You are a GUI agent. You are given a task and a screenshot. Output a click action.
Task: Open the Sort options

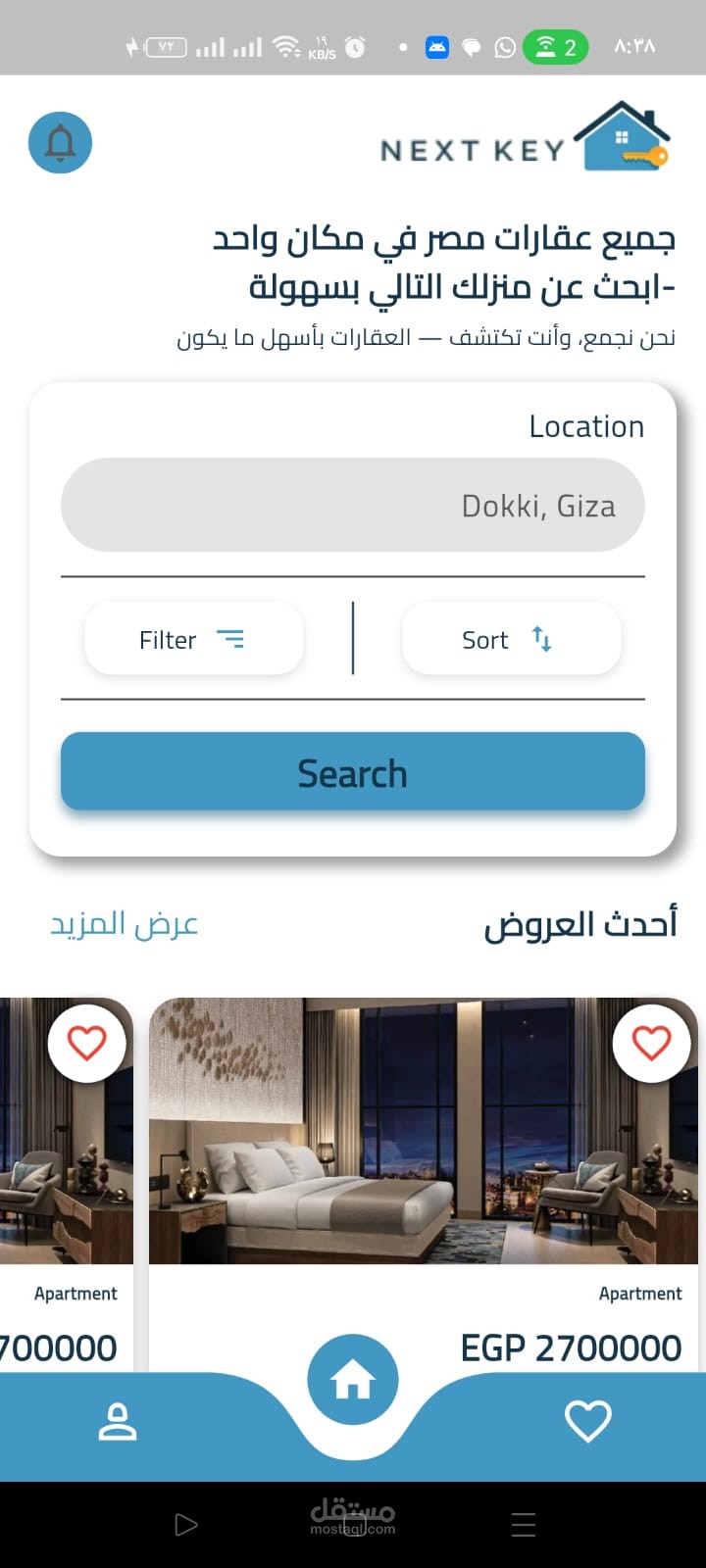(x=511, y=639)
